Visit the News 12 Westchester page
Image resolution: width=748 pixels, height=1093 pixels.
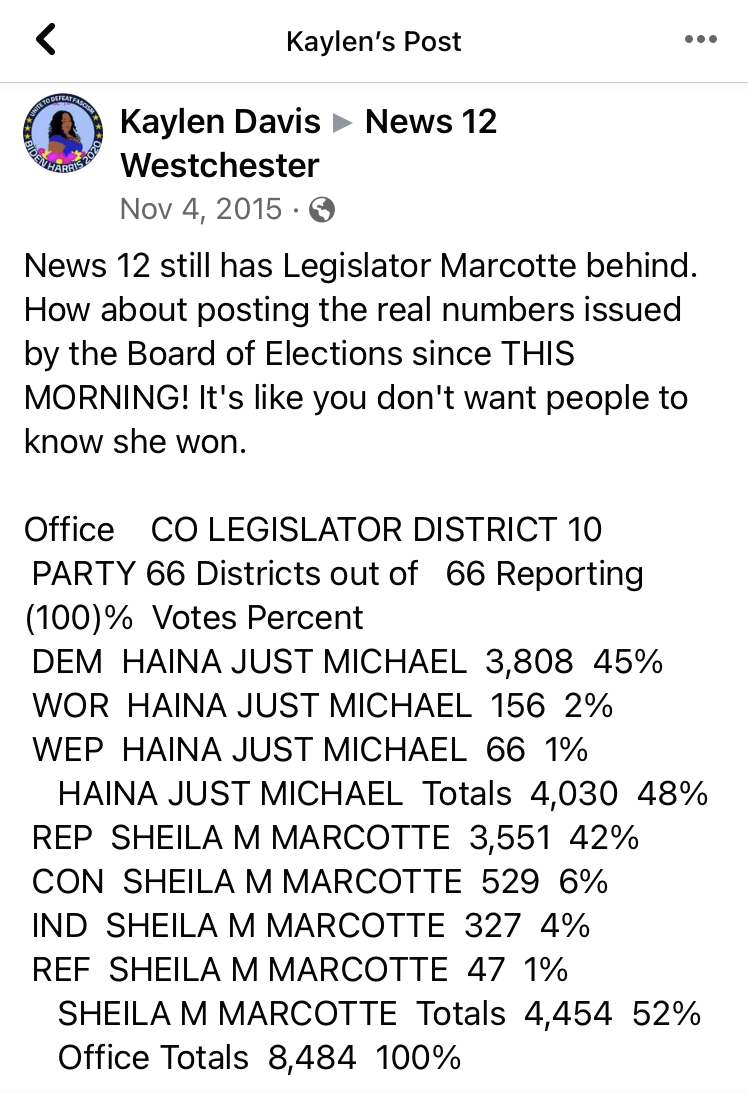431,122
